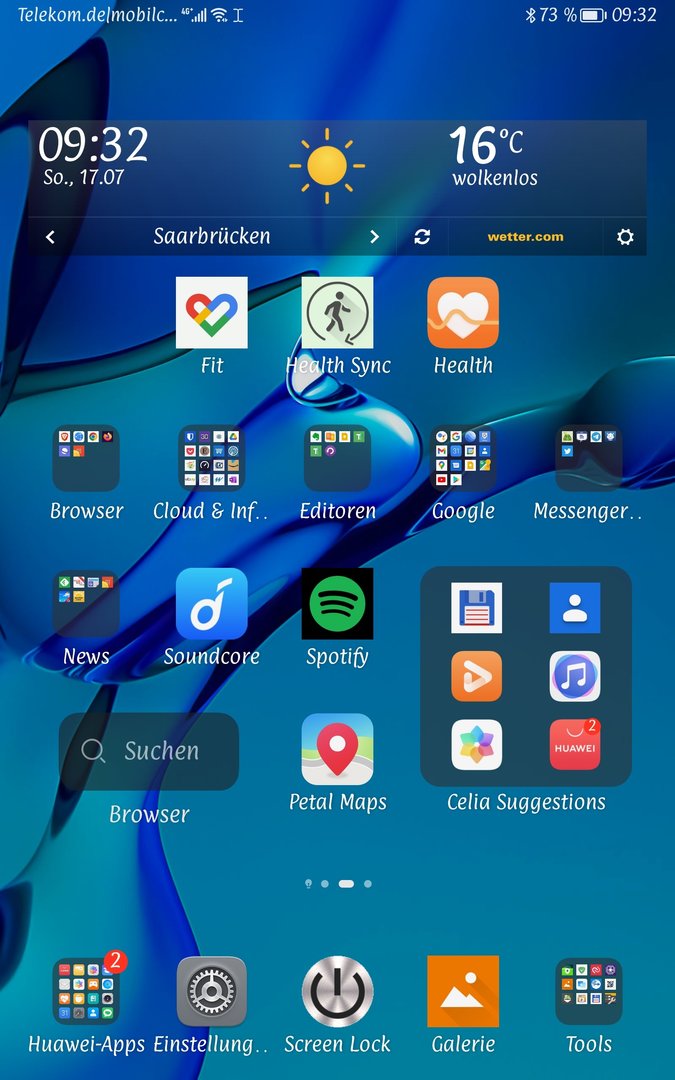This screenshot has height=1080, width=675.
Task: Open the News folder
Action: [86, 604]
